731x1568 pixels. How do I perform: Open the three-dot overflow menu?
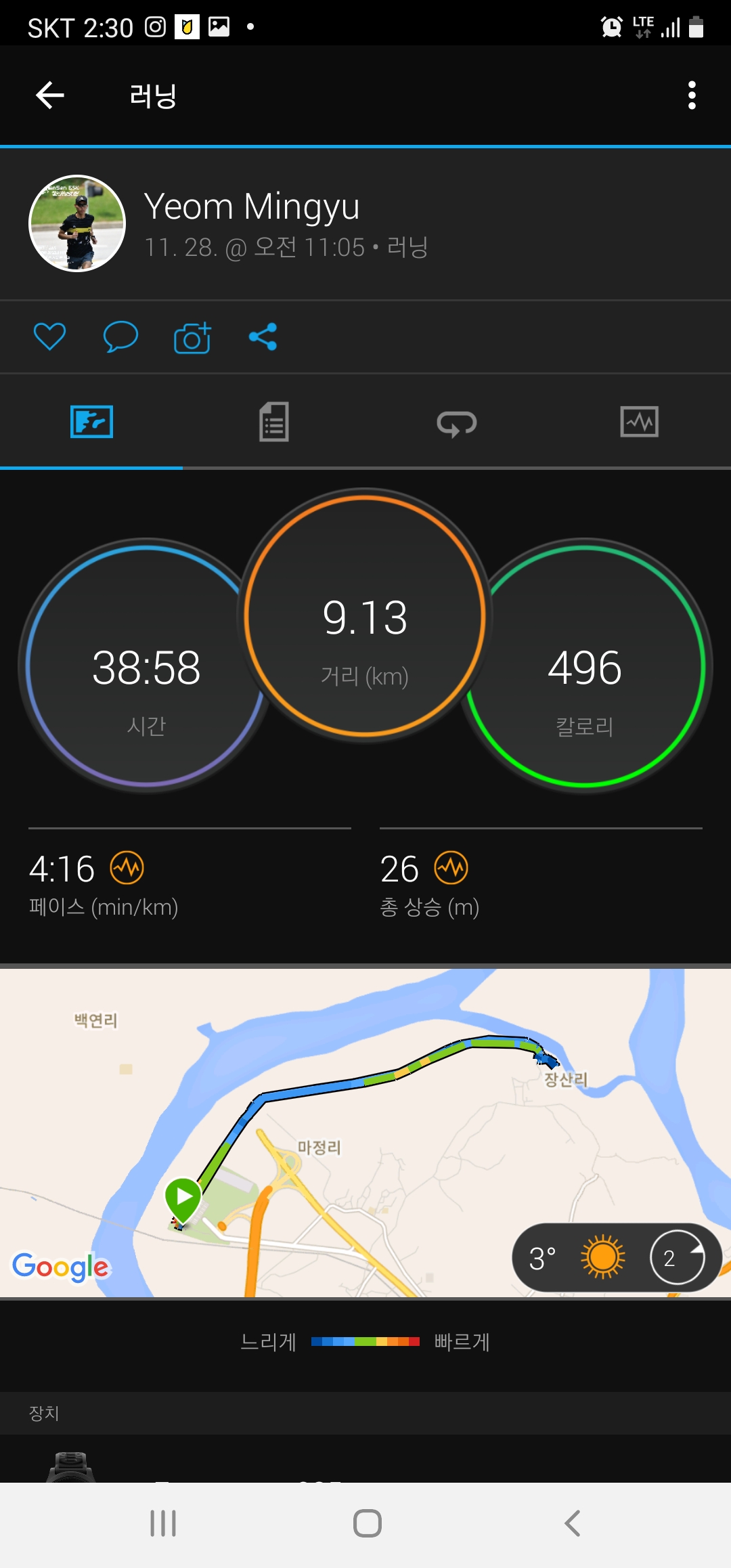[691, 95]
